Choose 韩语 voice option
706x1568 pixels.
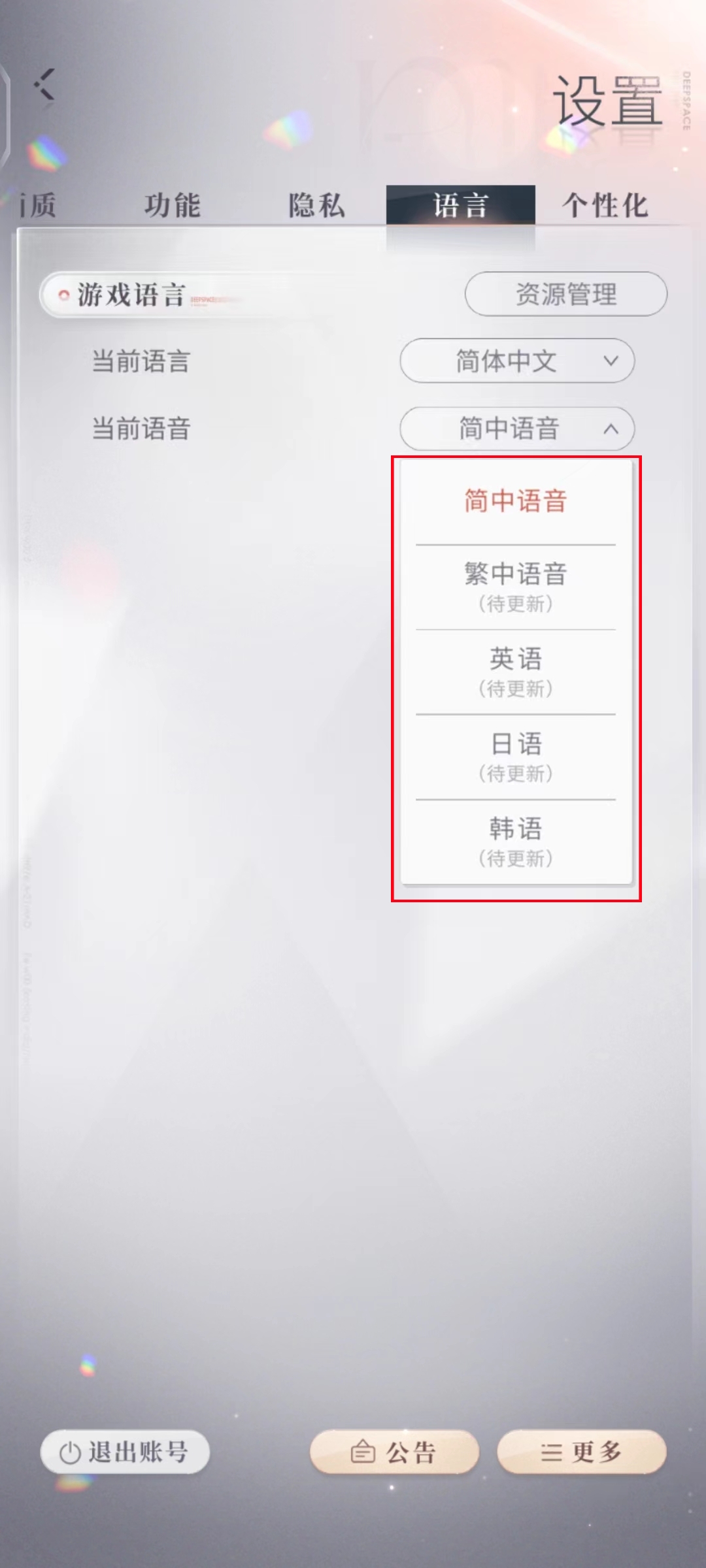(516, 841)
